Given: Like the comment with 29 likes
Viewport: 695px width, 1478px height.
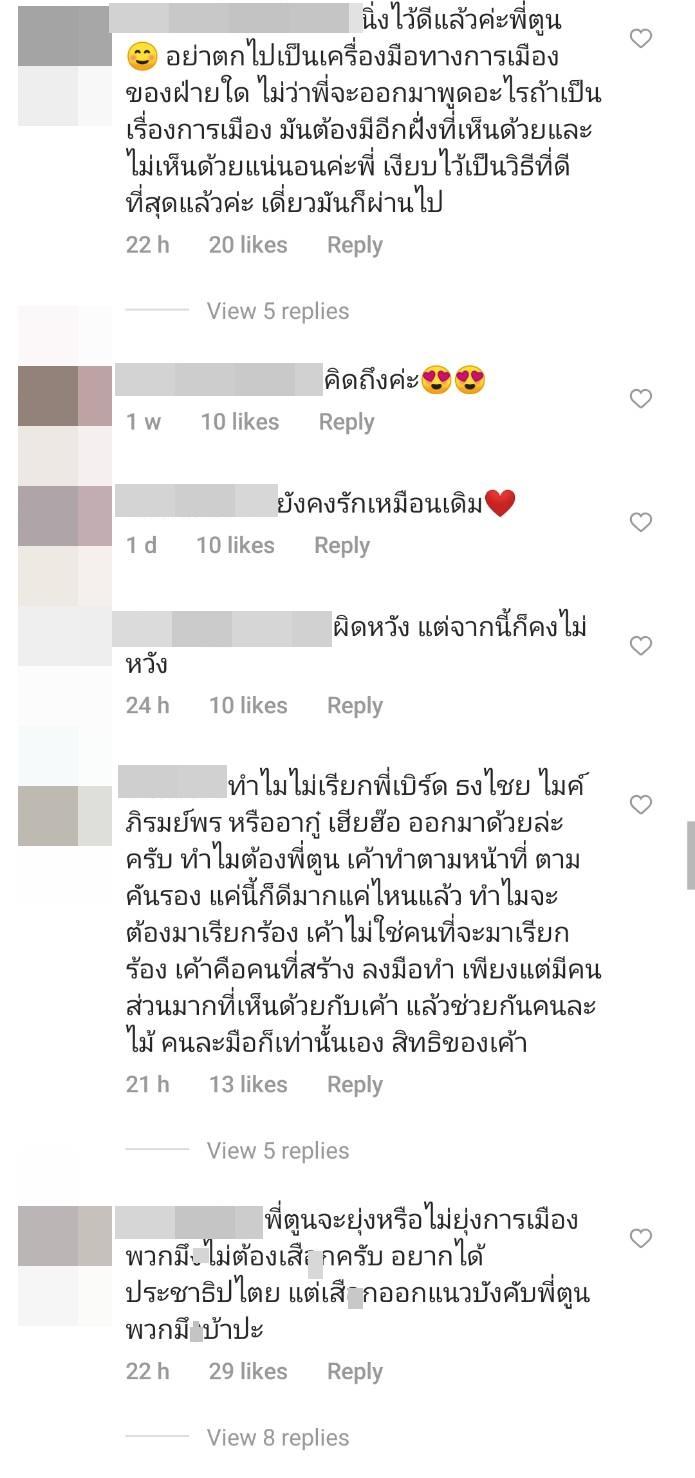Looking at the screenshot, I should pyautogui.click(x=640, y=1239).
